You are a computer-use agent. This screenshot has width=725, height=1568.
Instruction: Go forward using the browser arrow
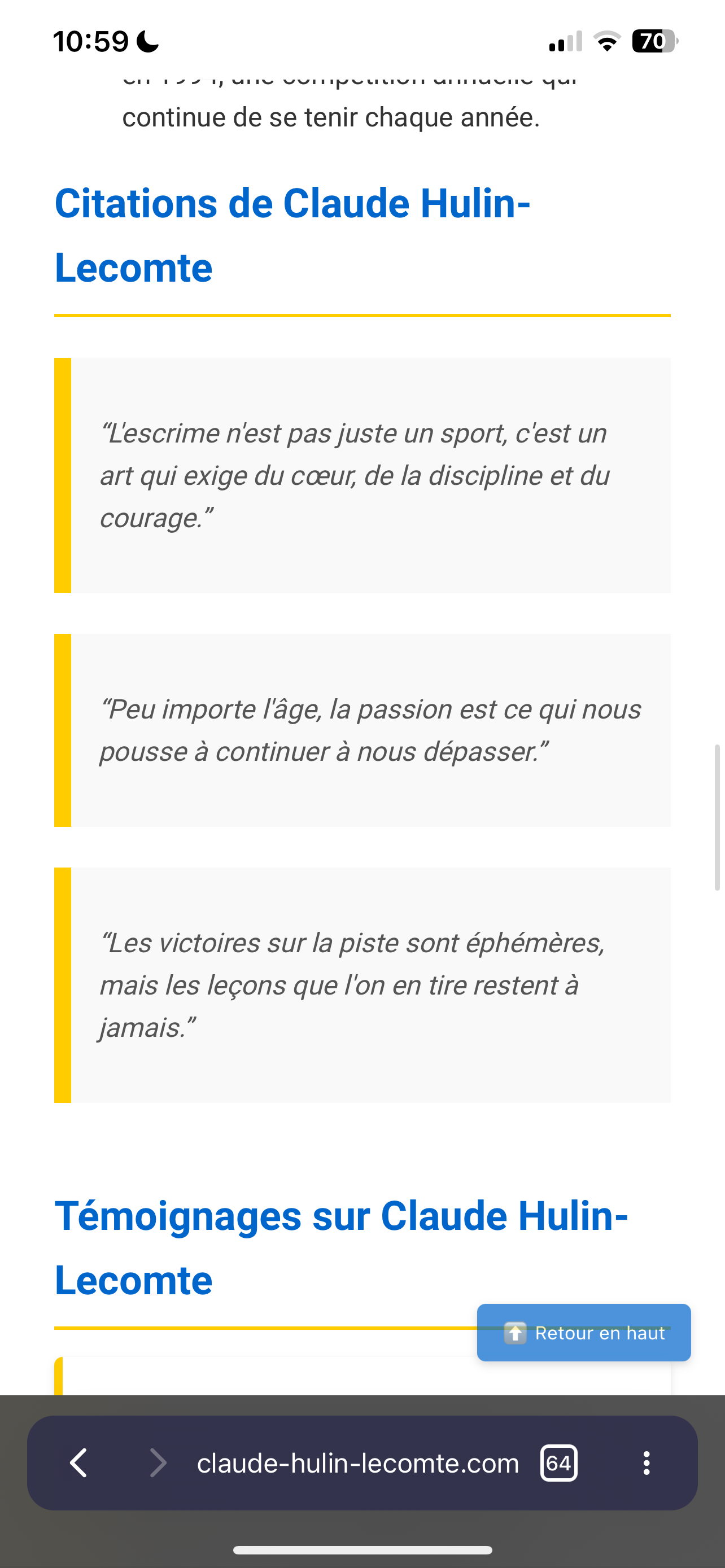pos(158,1462)
